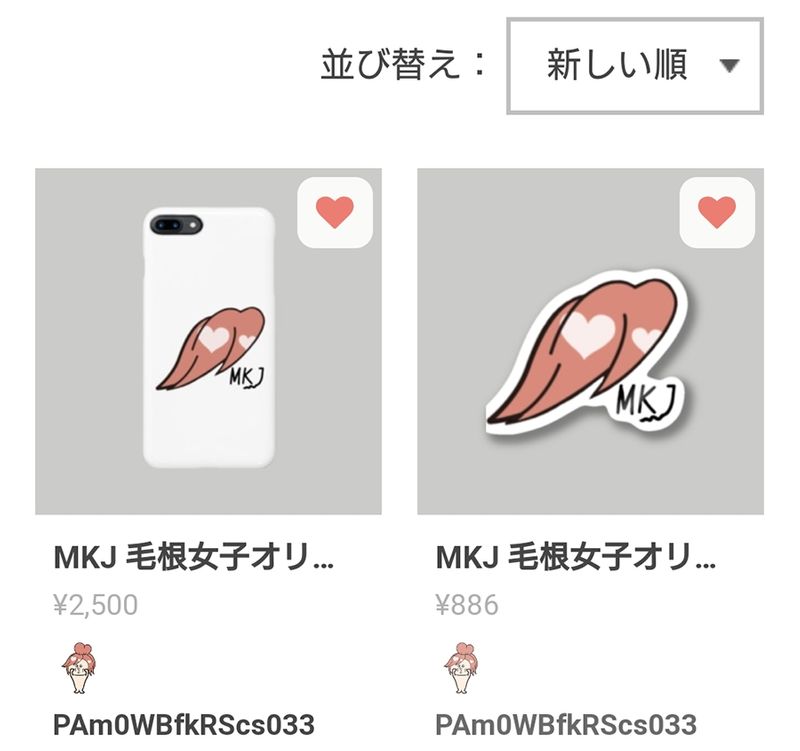Open seller PAm0WBfkRScs033 under the phone case

[x=183, y=723]
